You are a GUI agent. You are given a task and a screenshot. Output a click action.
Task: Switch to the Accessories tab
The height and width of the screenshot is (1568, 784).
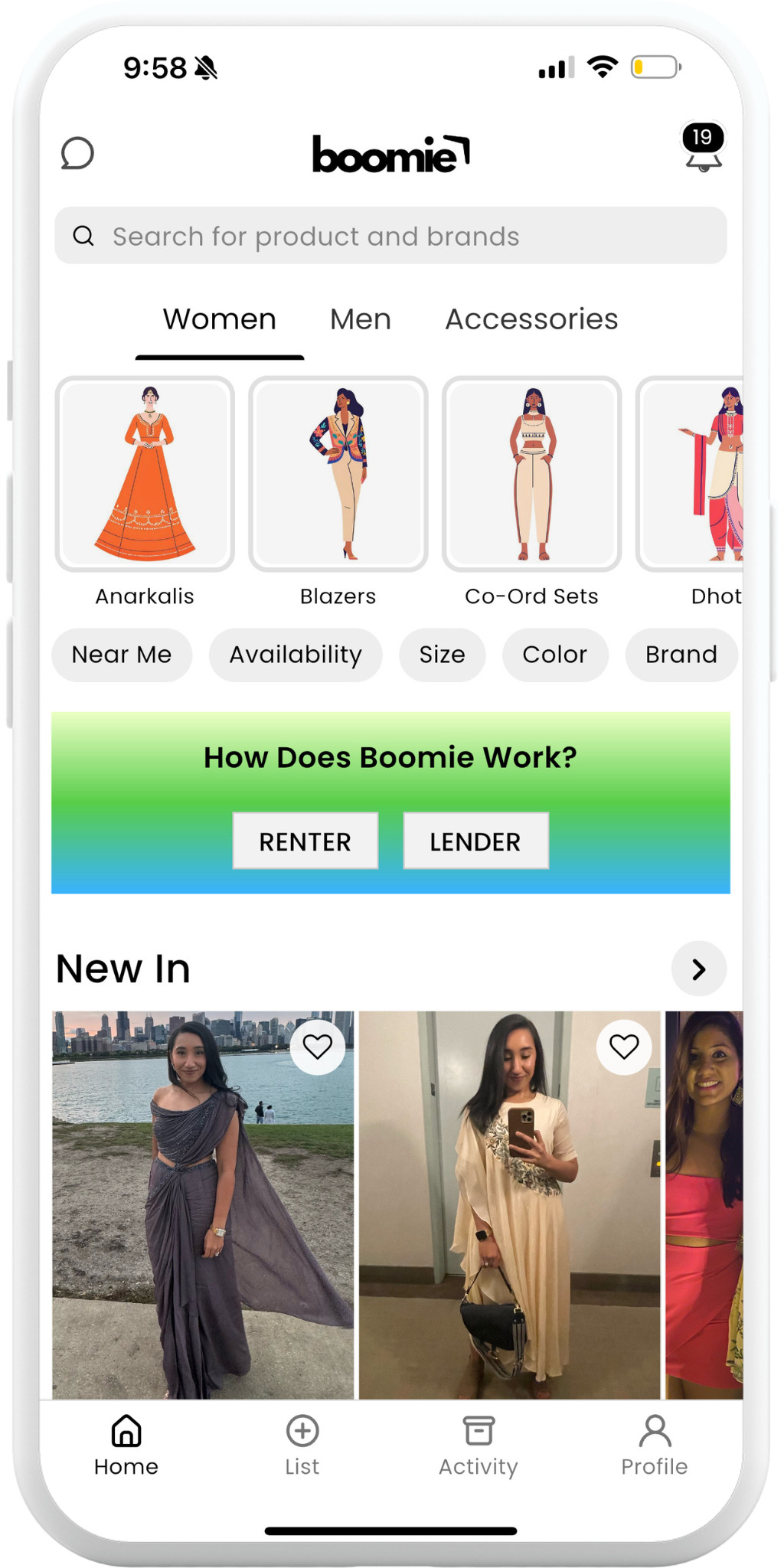[x=531, y=319]
